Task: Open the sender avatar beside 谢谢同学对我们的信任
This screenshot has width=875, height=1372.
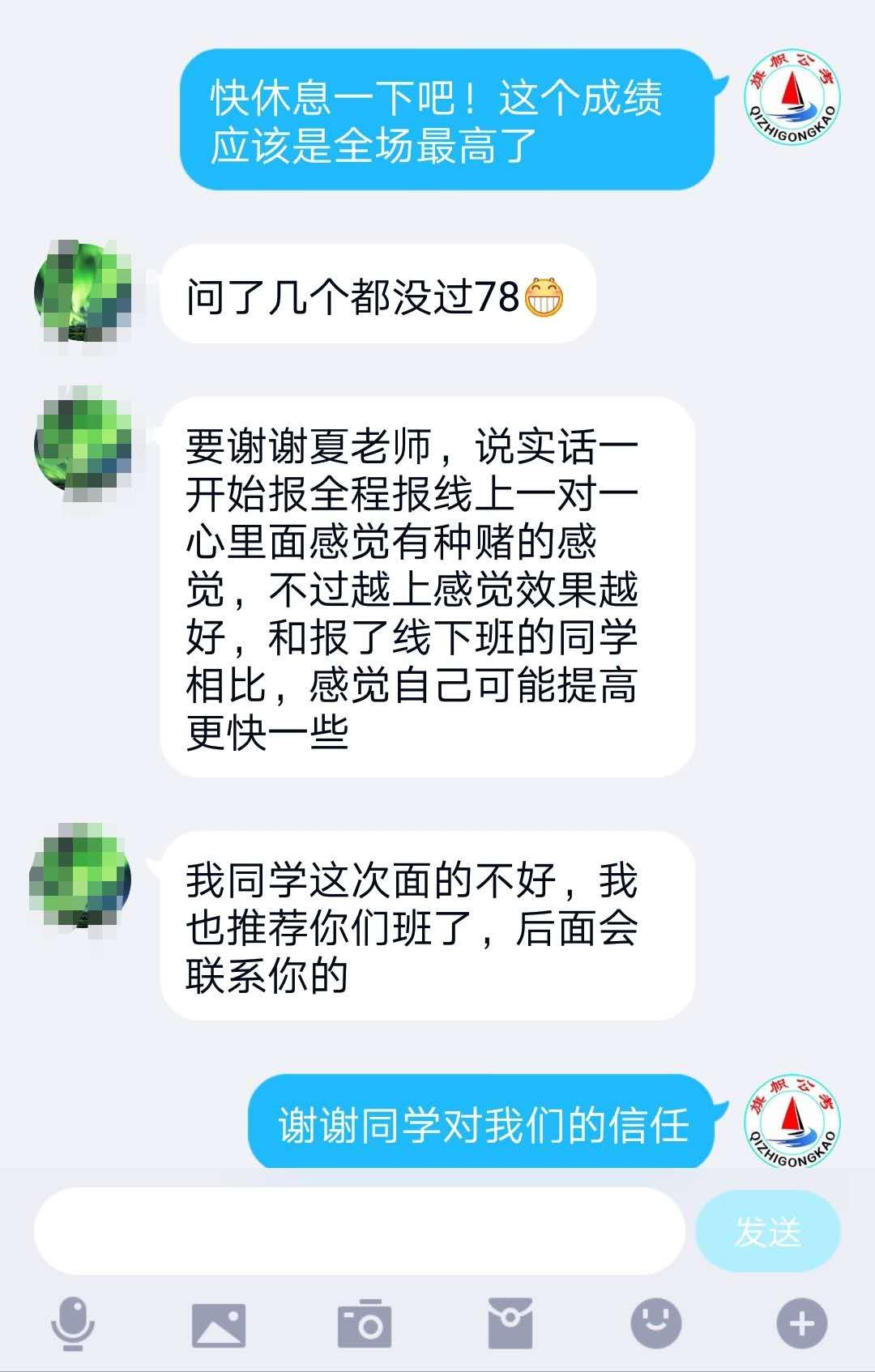Action: point(792,1123)
